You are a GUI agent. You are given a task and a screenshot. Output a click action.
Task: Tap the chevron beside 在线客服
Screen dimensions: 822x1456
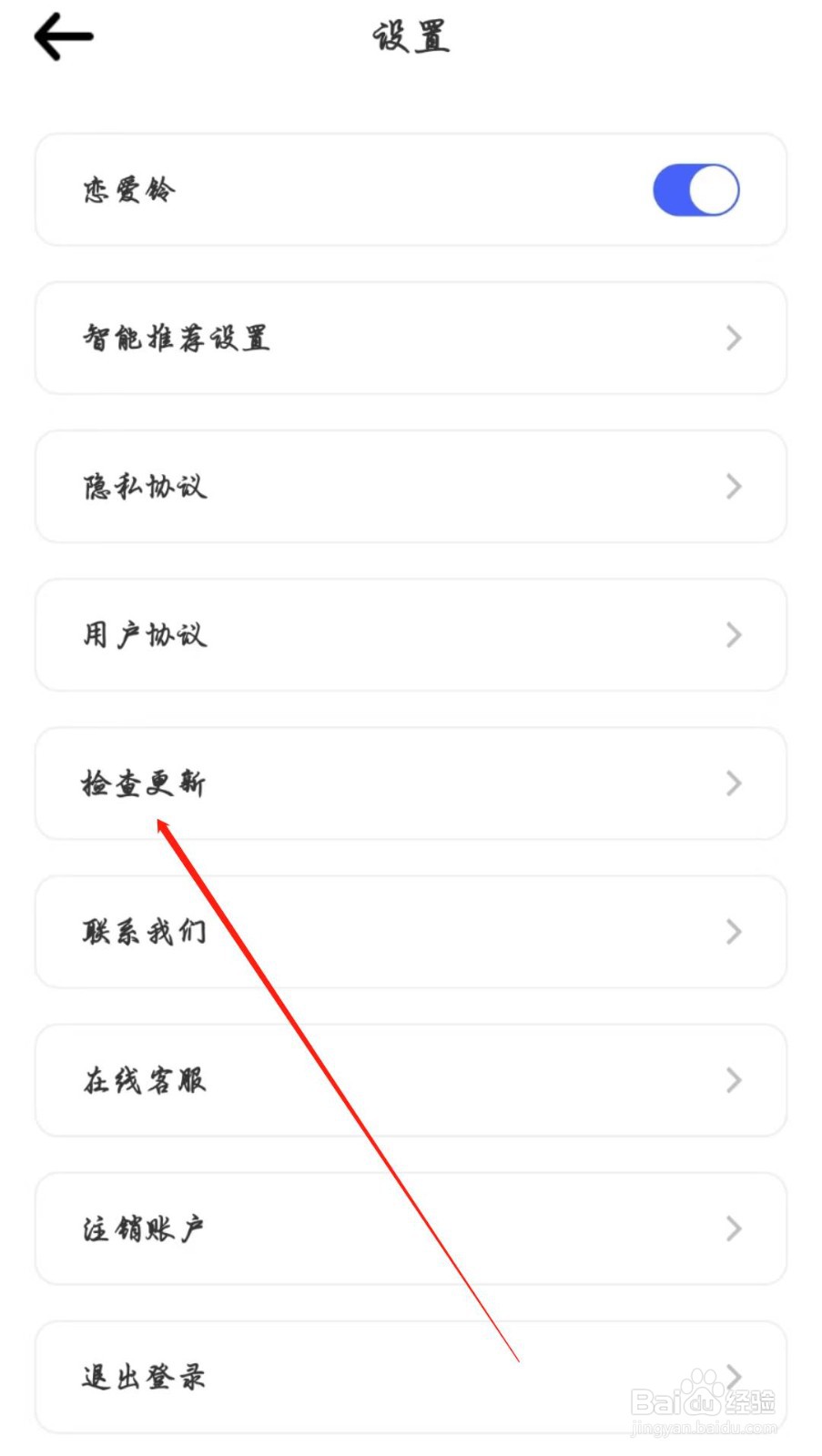click(734, 1080)
